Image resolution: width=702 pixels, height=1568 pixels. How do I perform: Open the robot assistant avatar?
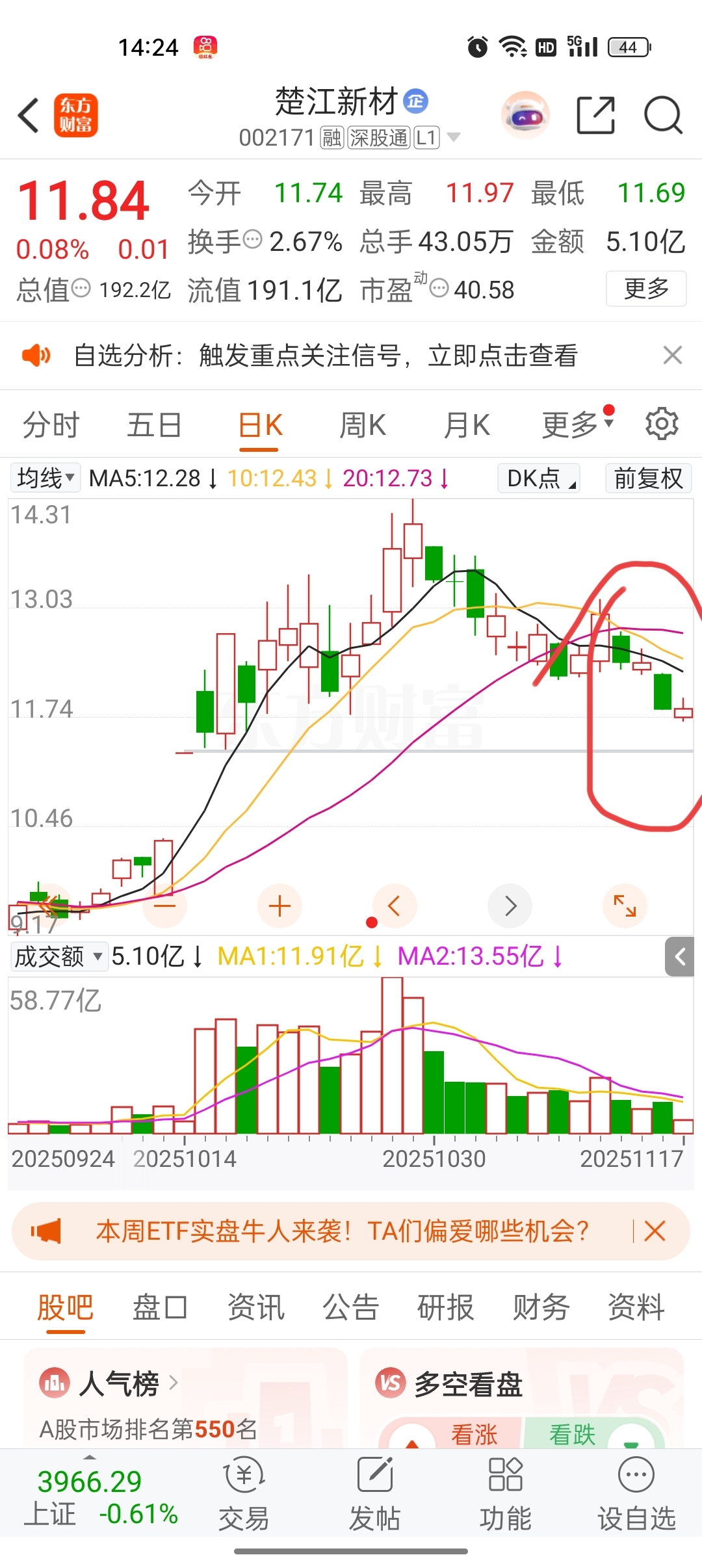525,116
